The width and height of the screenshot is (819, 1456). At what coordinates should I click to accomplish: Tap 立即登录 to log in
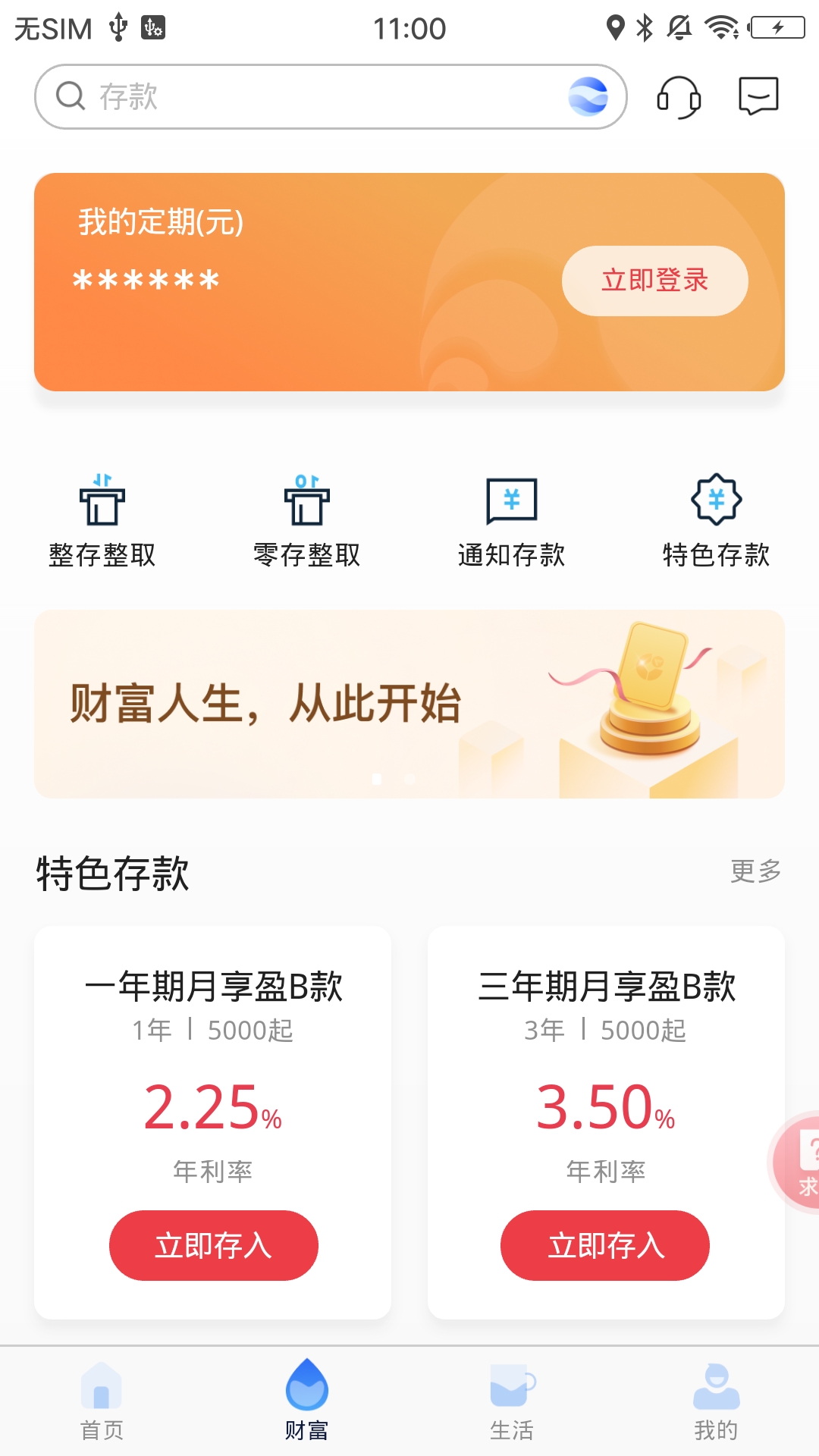(654, 281)
